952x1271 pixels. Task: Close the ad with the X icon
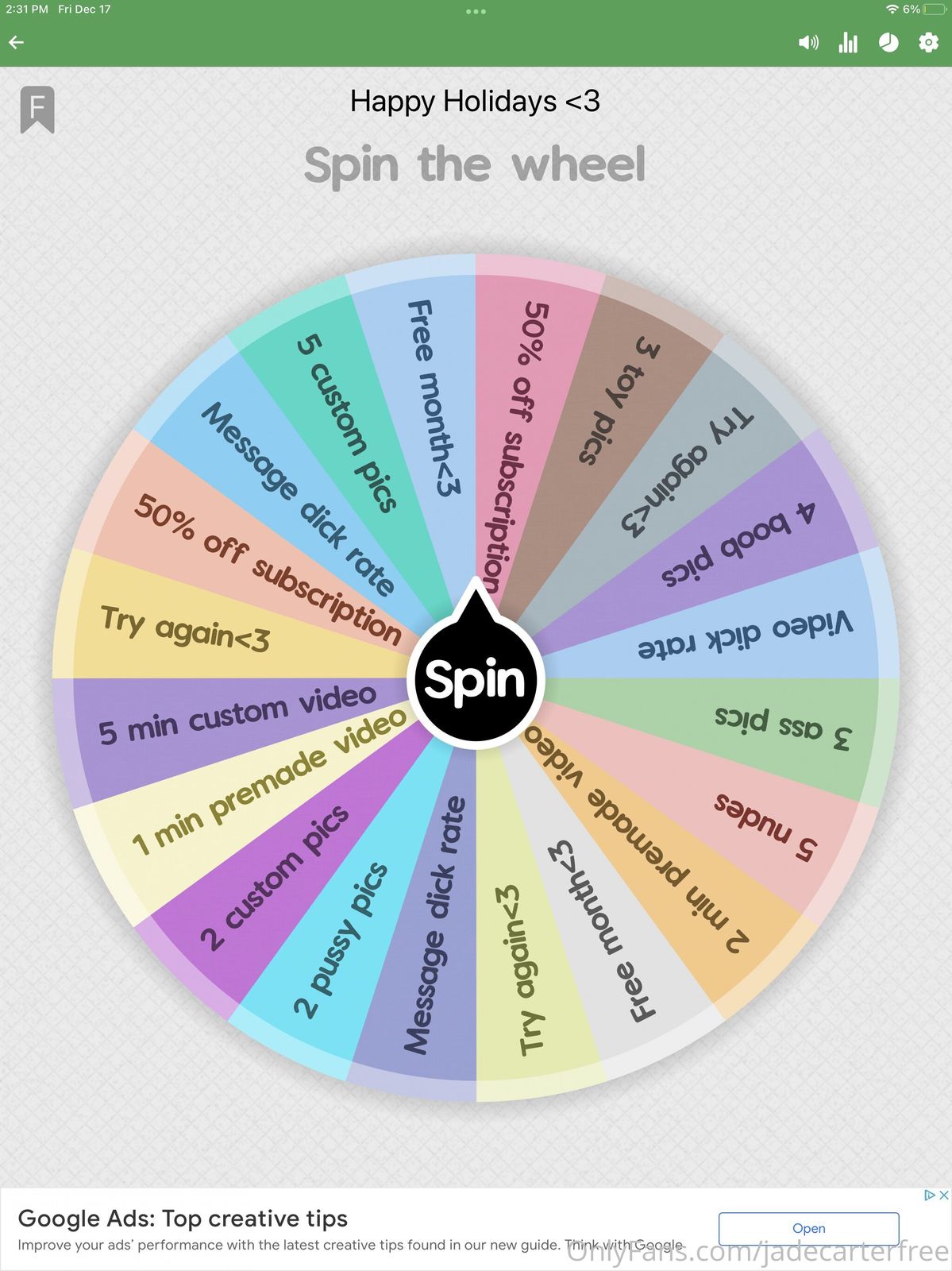point(943,1196)
